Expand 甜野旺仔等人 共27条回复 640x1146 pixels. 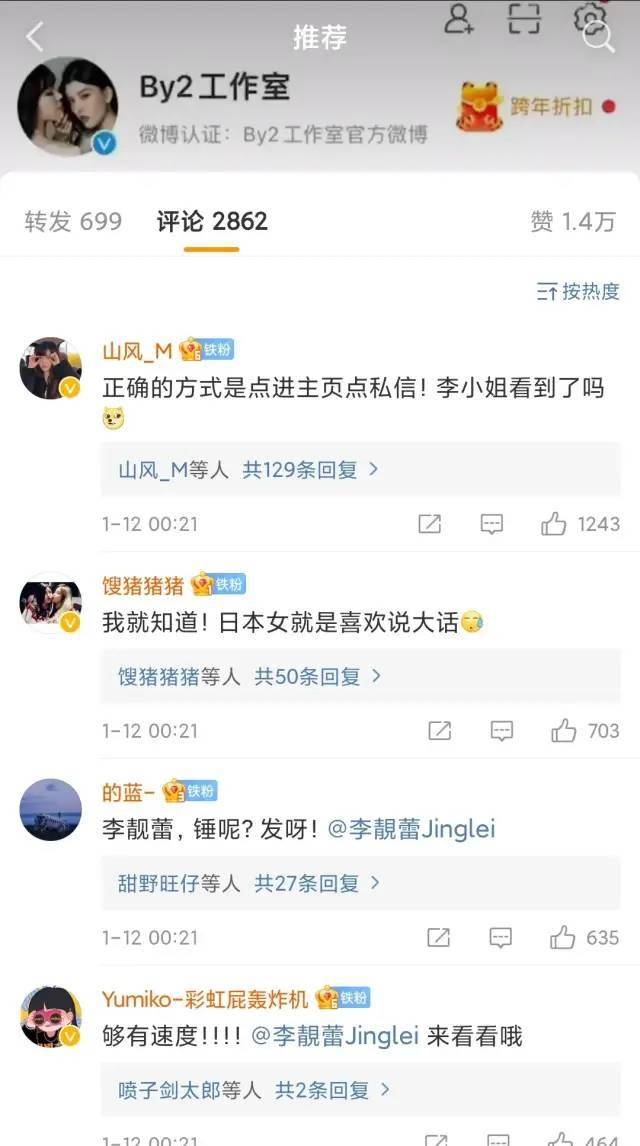(x=360, y=883)
